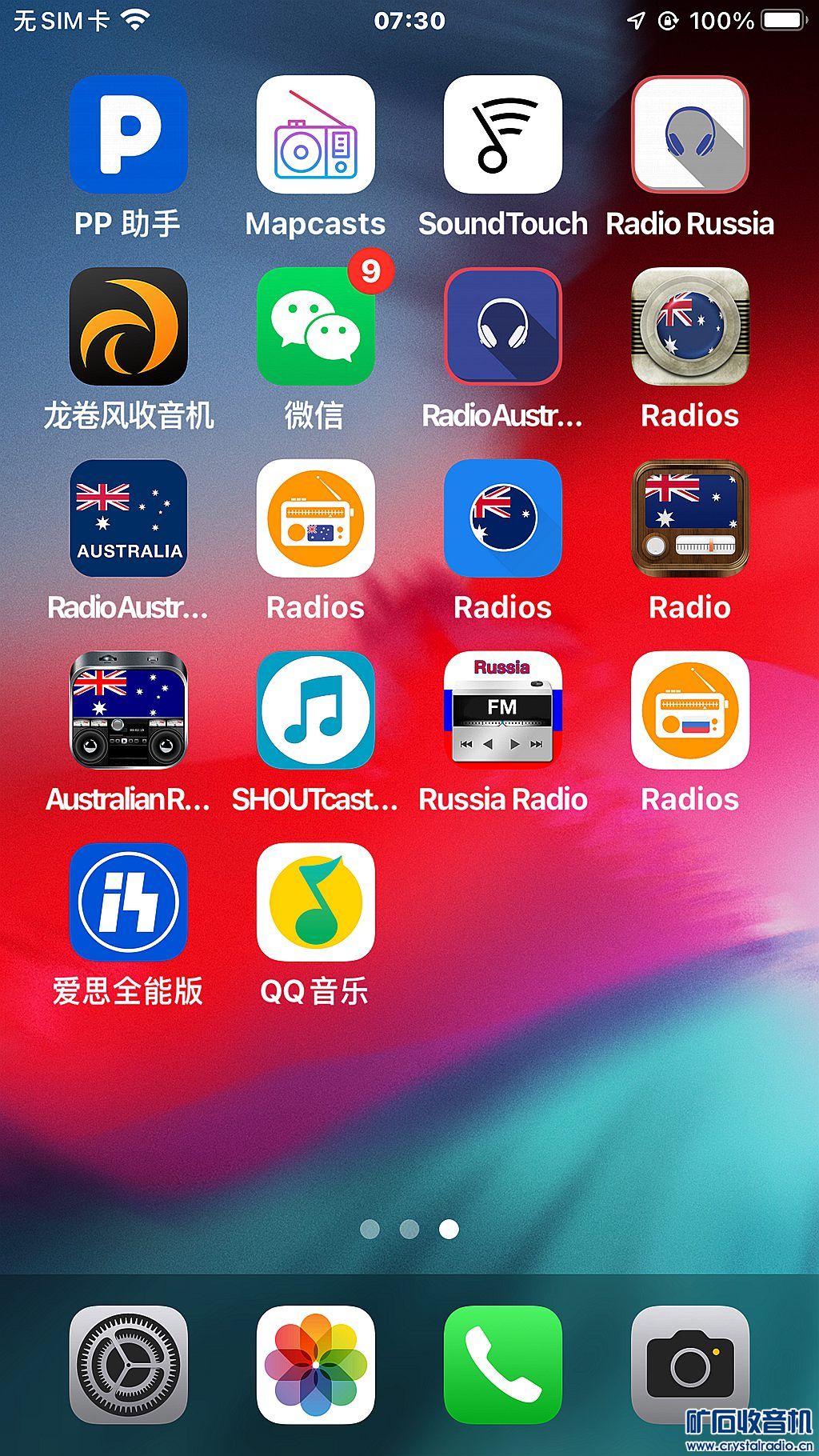Image resolution: width=819 pixels, height=1456 pixels.
Task: Open the Phone app in dock
Action: pyautogui.click(x=502, y=1365)
